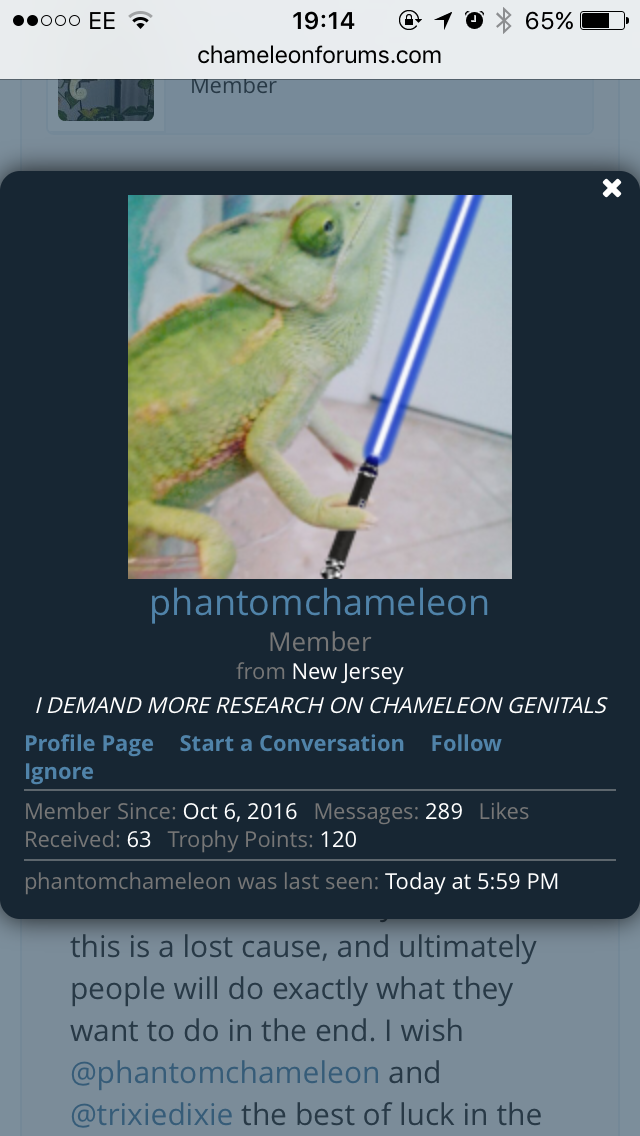View the lightsaber chameleon avatar
The width and height of the screenshot is (640, 1136).
pos(320,387)
